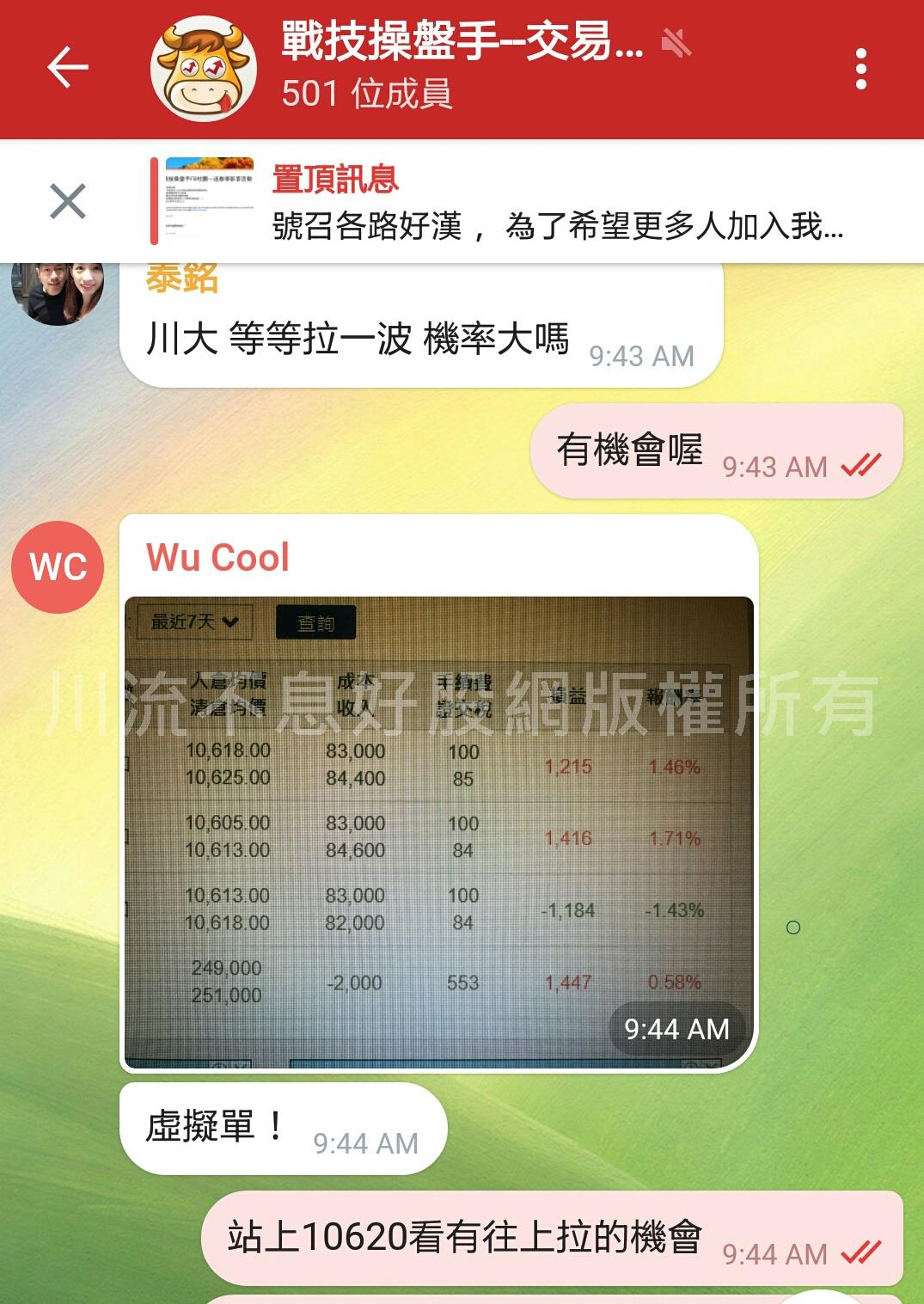The height and width of the screenshot is (1304, 924).
Task: Go back from the group chat
Action: [x=68, y=68]
